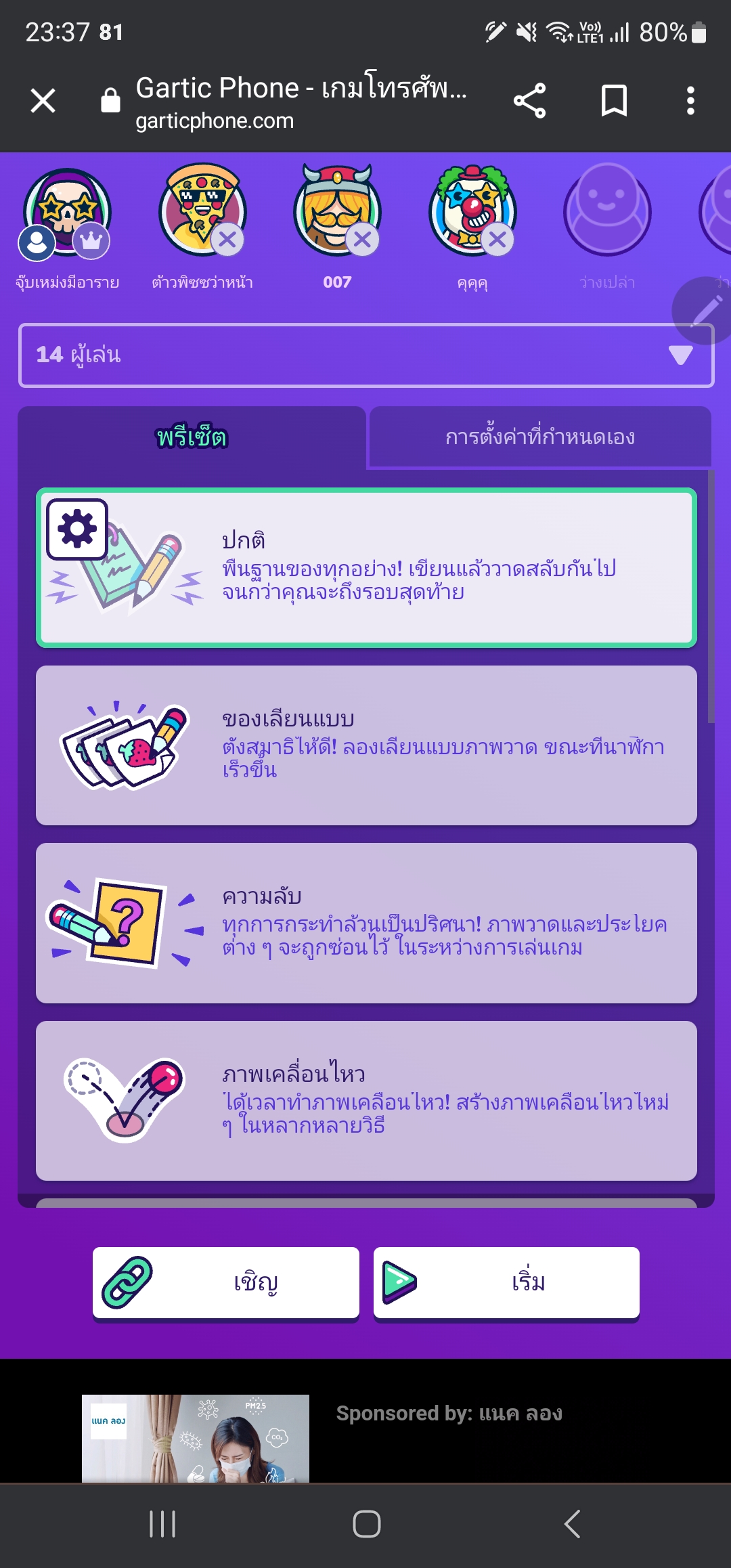Open the แนค ลอง sponsored ad
Viewport: 731px width, 1568px height.
point(196,1438)
